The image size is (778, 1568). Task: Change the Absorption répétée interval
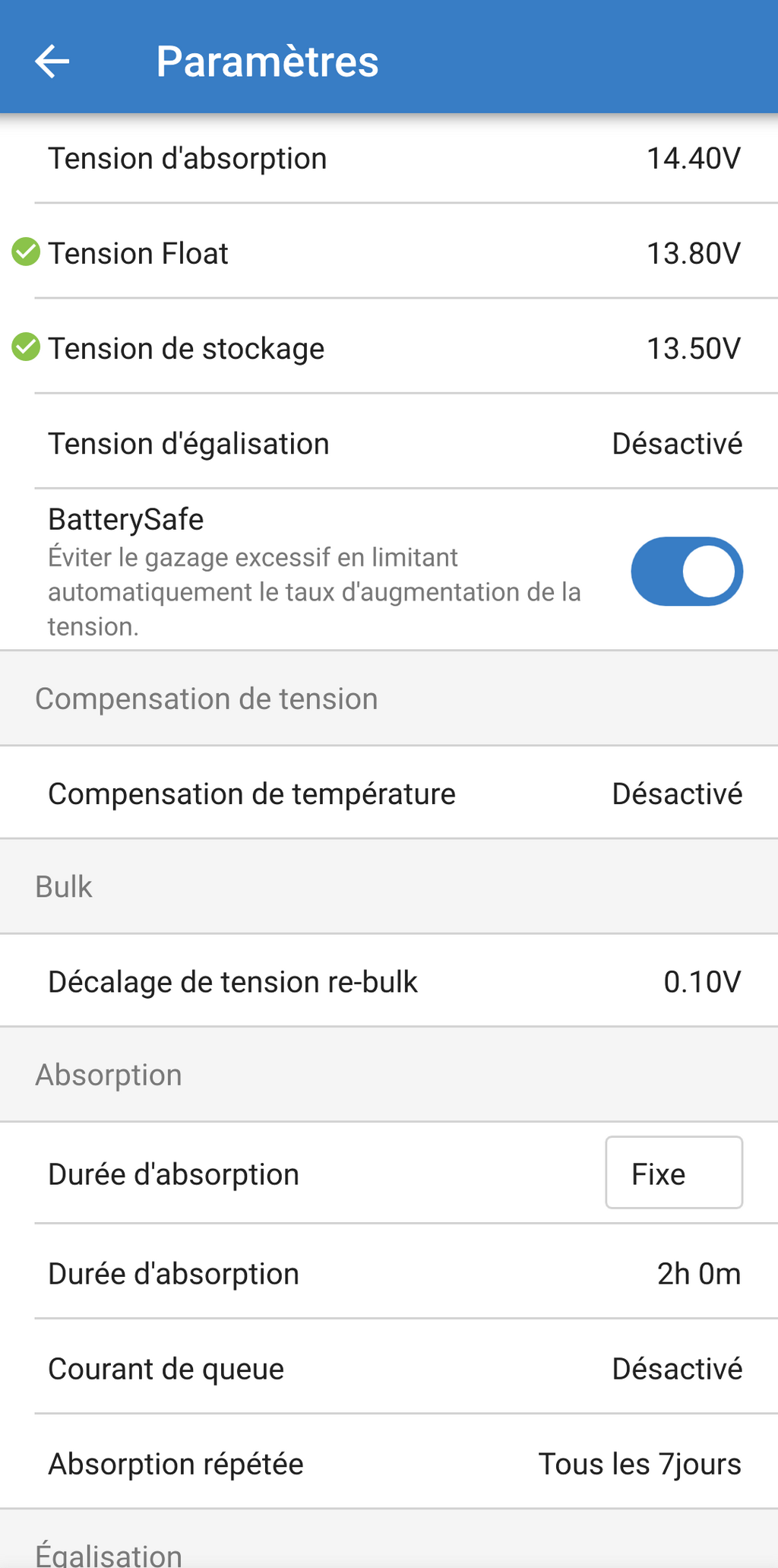coord(389,1462)
